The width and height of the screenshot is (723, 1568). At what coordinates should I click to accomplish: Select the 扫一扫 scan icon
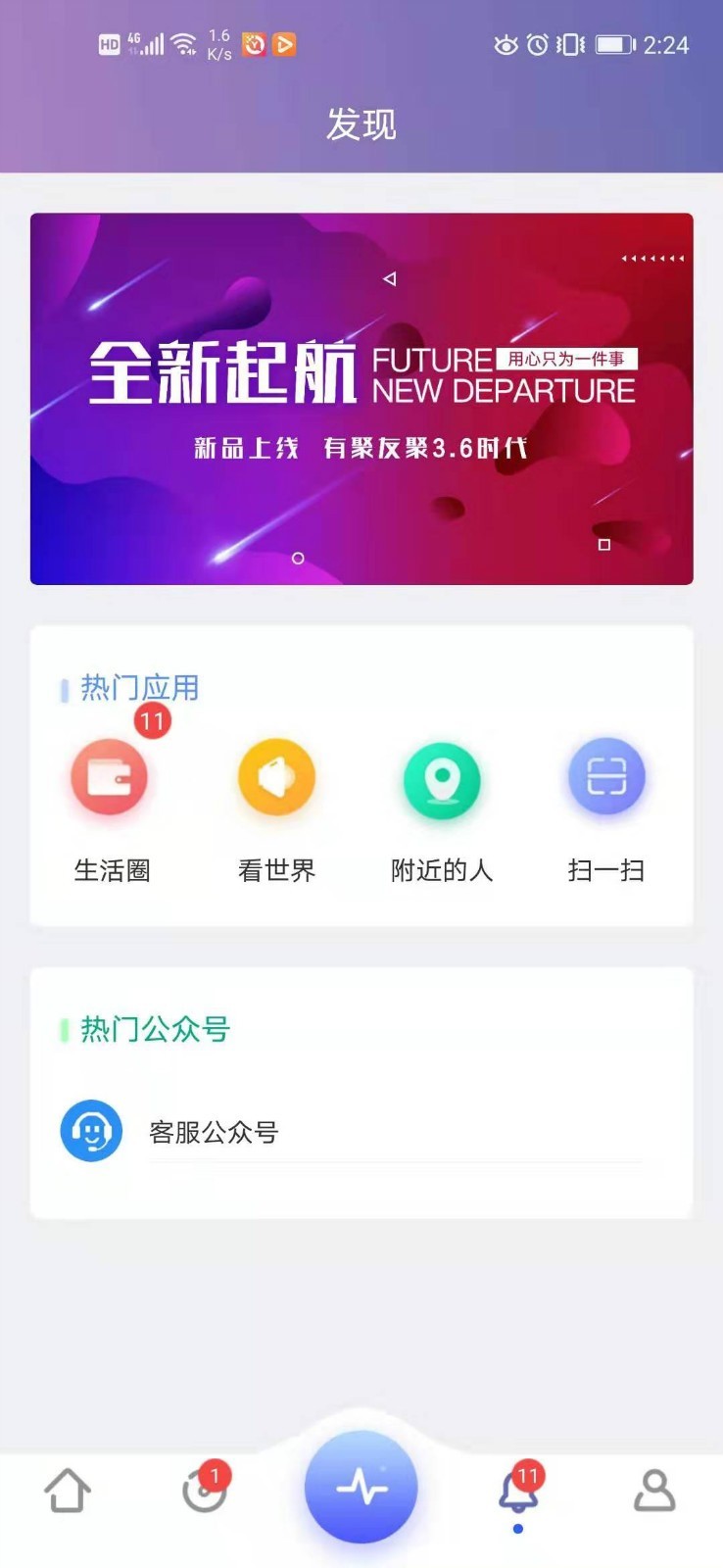pyautogui.click(x=606, y=775)
